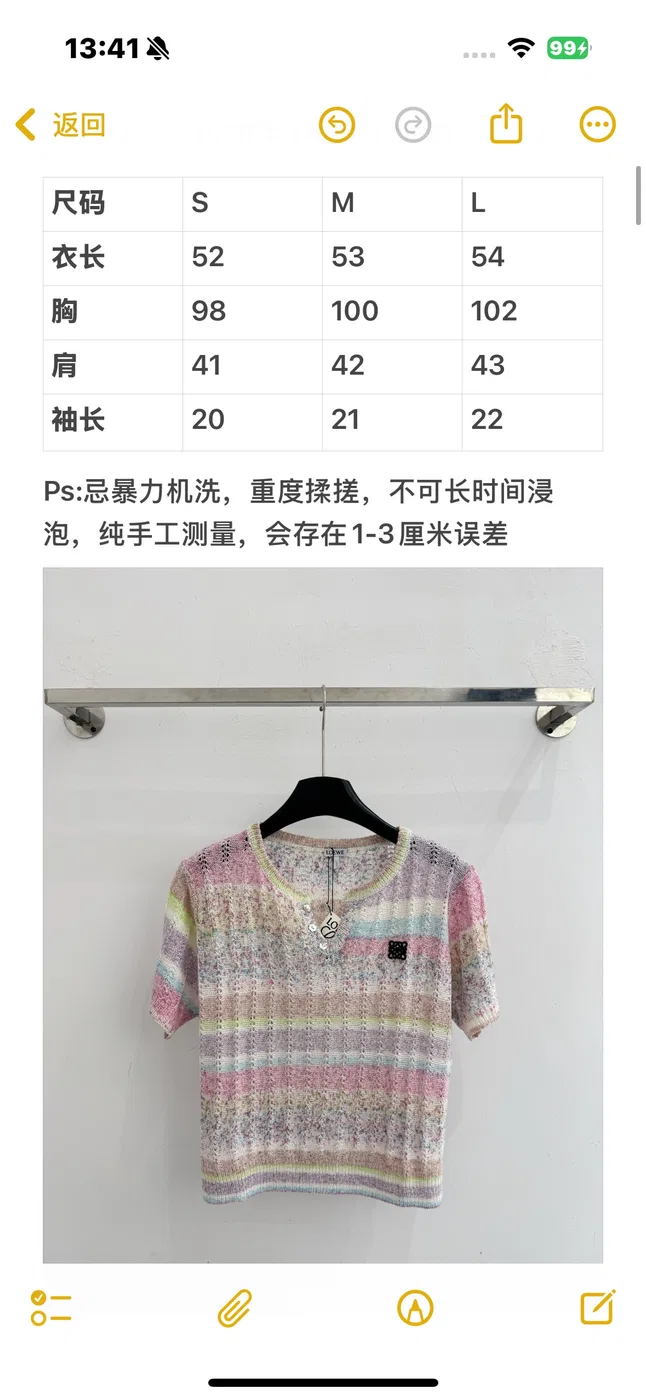Undo the last edit
The image size is (646, 1400).
[x=337, y=125]
